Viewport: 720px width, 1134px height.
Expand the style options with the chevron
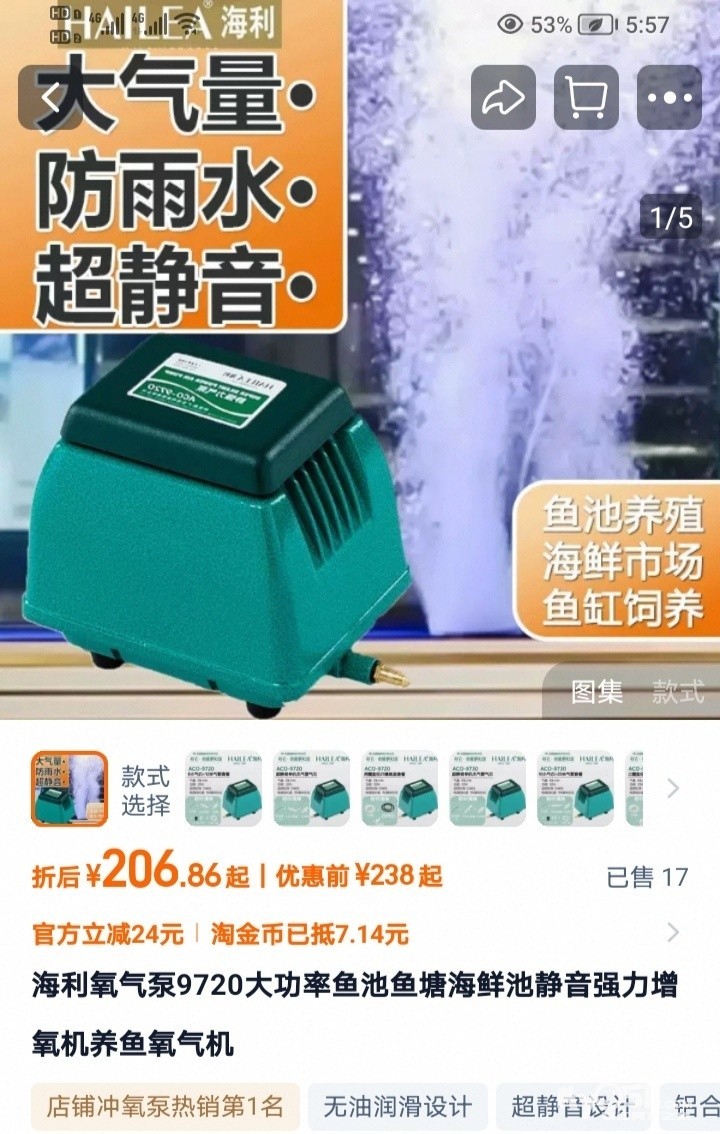point(673,789)
